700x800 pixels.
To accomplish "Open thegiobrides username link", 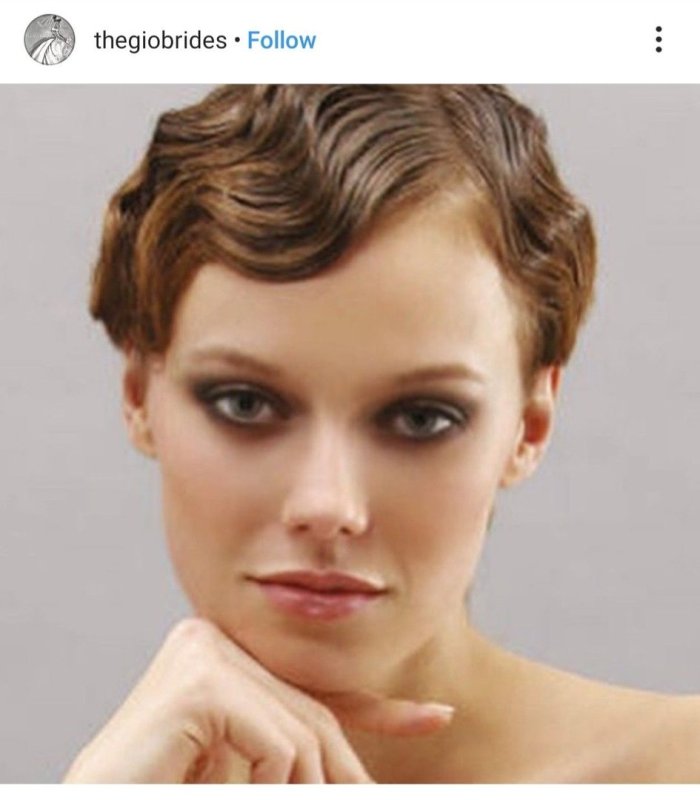I will coord(160,41).
